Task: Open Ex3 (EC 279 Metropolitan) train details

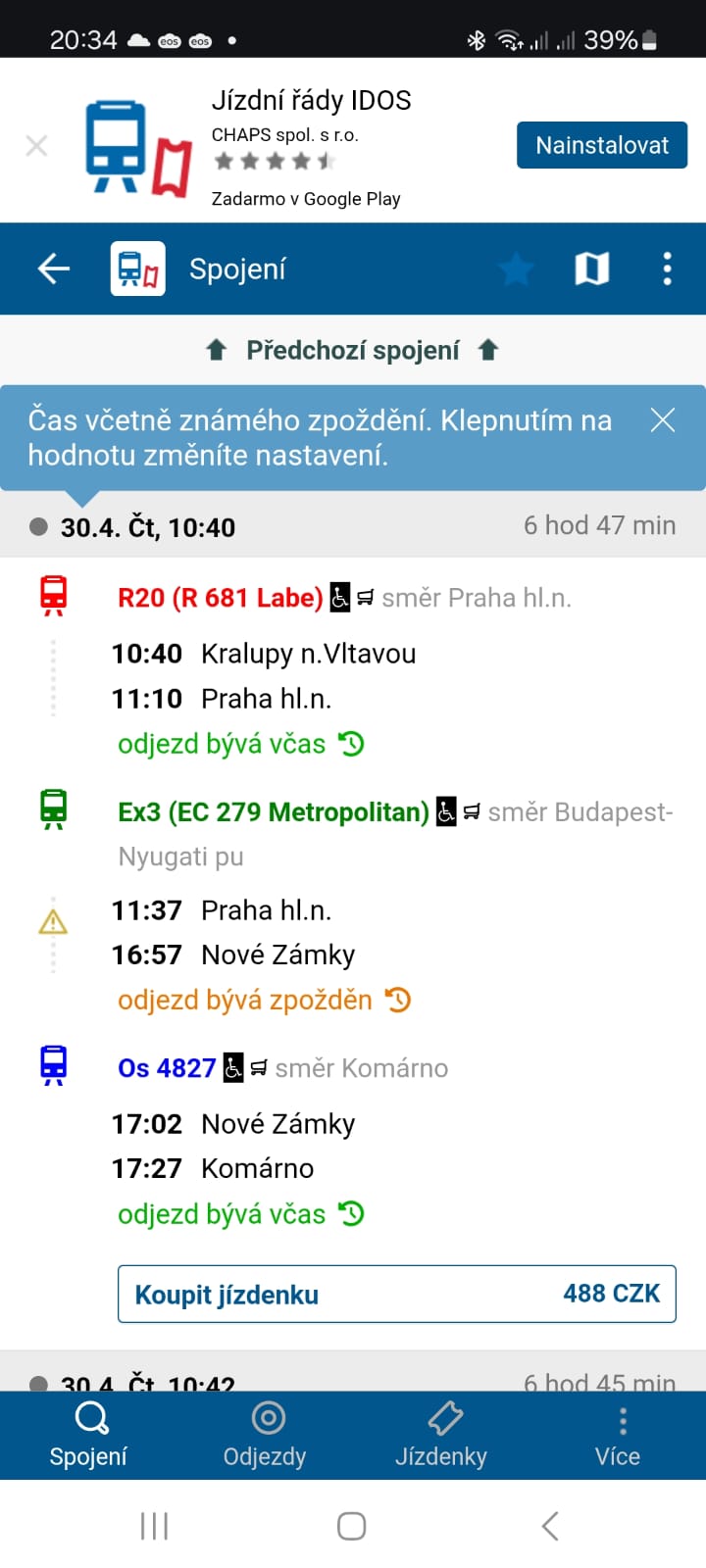Action: tap(274, 812)
